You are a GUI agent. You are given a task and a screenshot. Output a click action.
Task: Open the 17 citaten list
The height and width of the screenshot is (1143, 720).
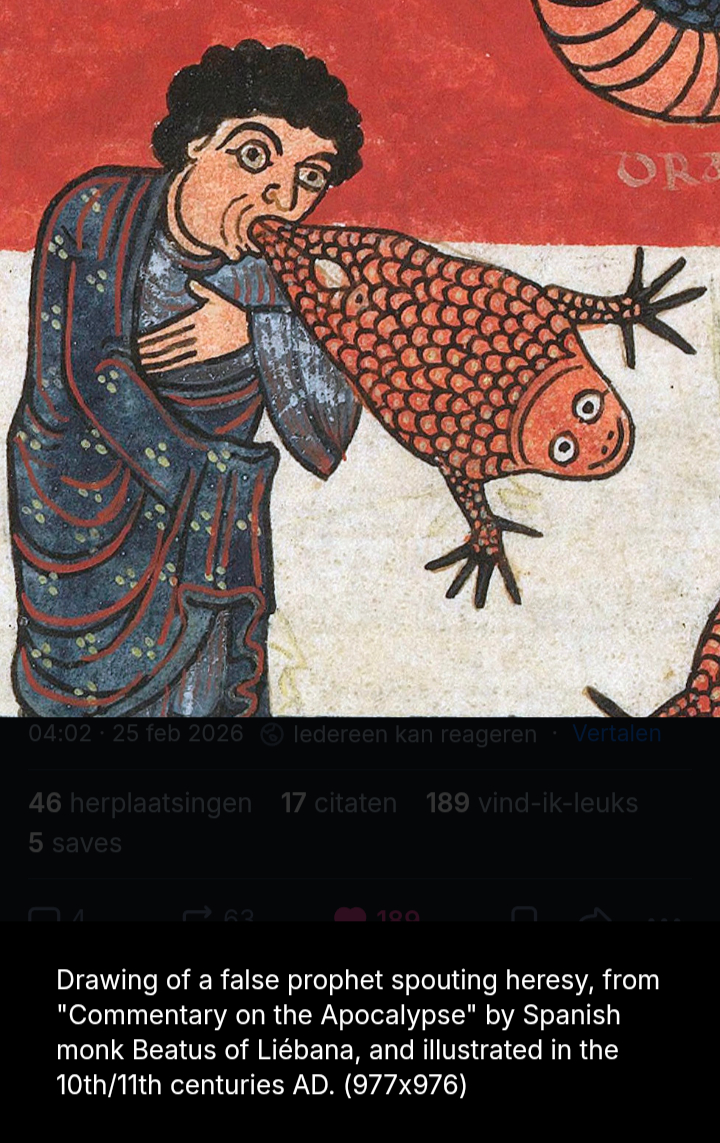[339, 803]
